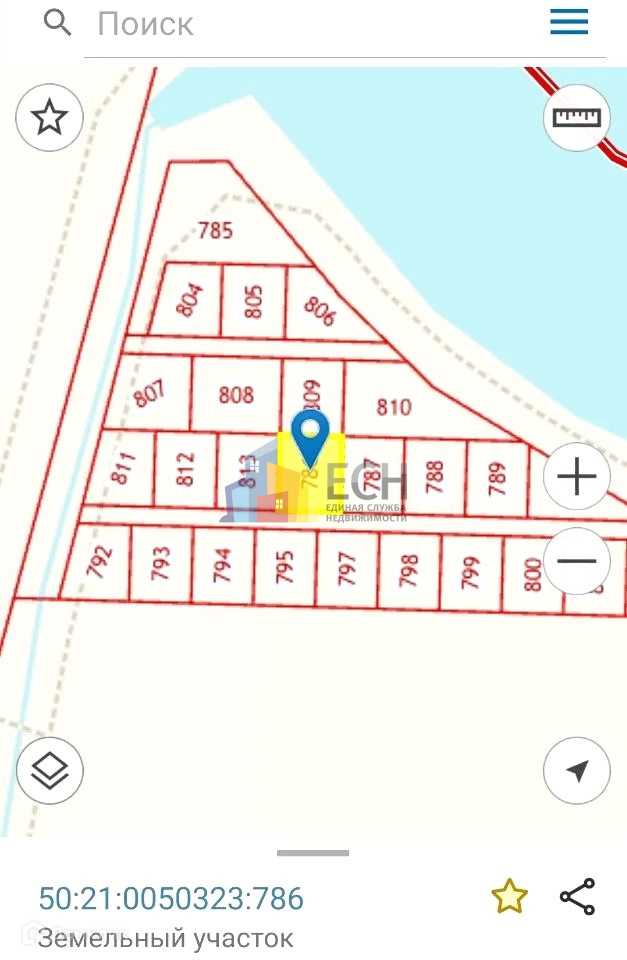
Task: Open parcel 50:21:0050323:786 details
Action: 171,899
